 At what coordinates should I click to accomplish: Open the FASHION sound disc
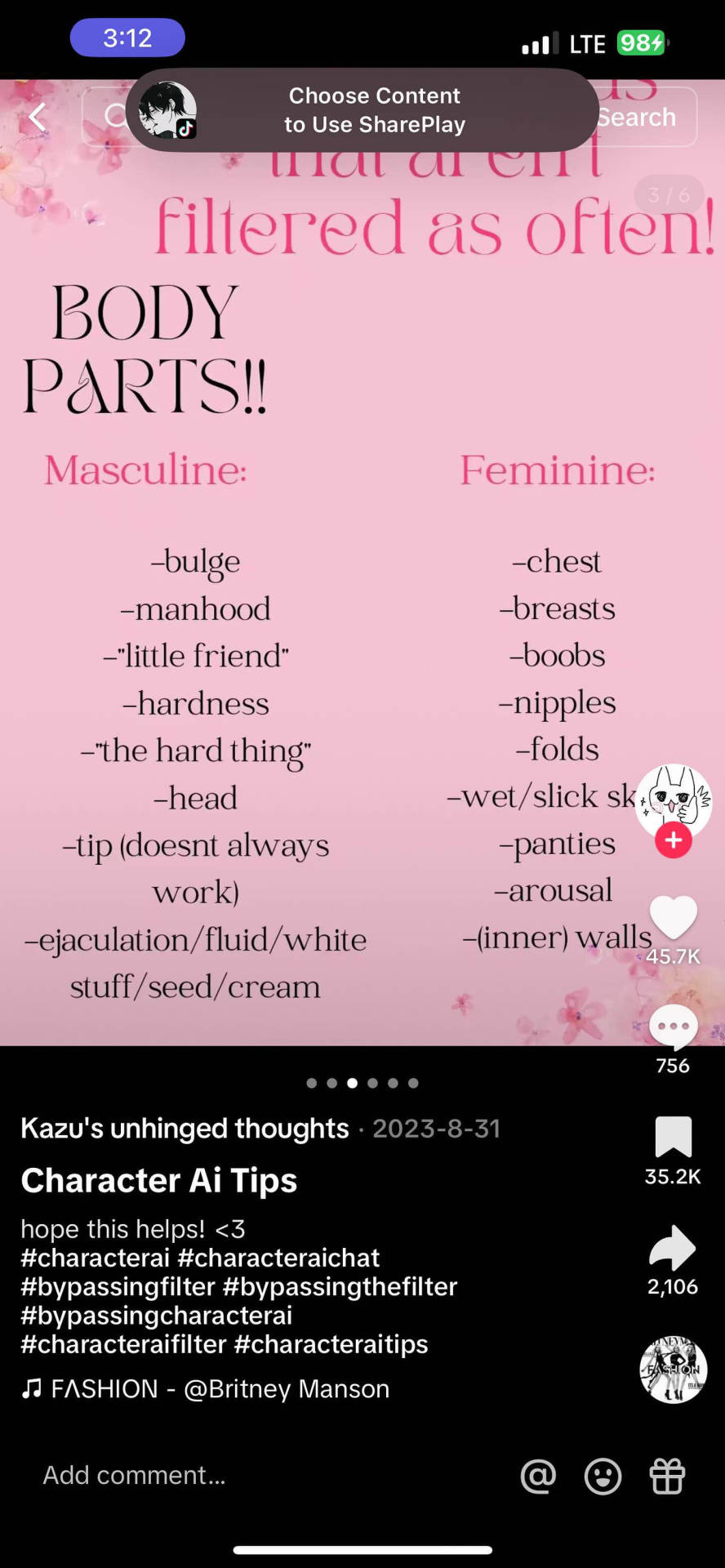pyautogui.click(x=673, y=1370)
